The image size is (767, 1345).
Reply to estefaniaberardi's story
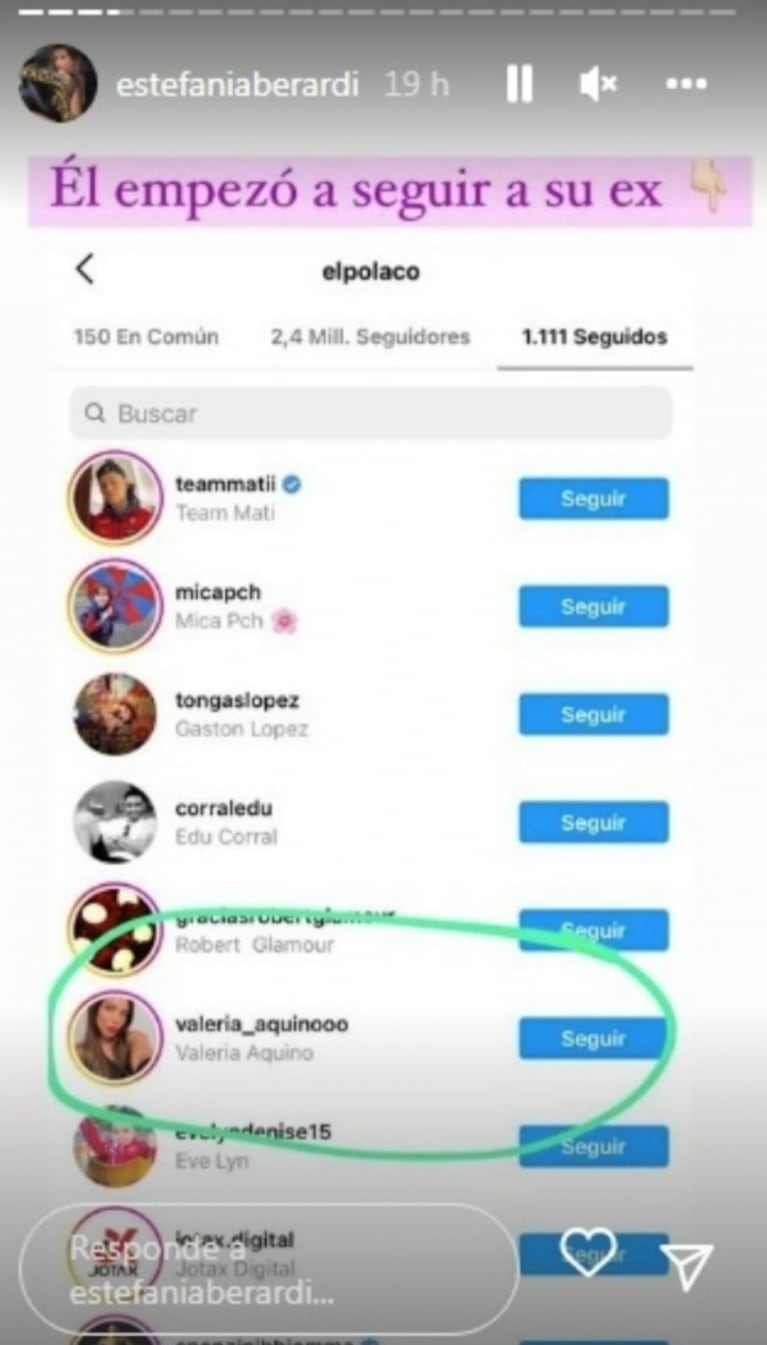pyautogui.click(x=268, y=1268)
